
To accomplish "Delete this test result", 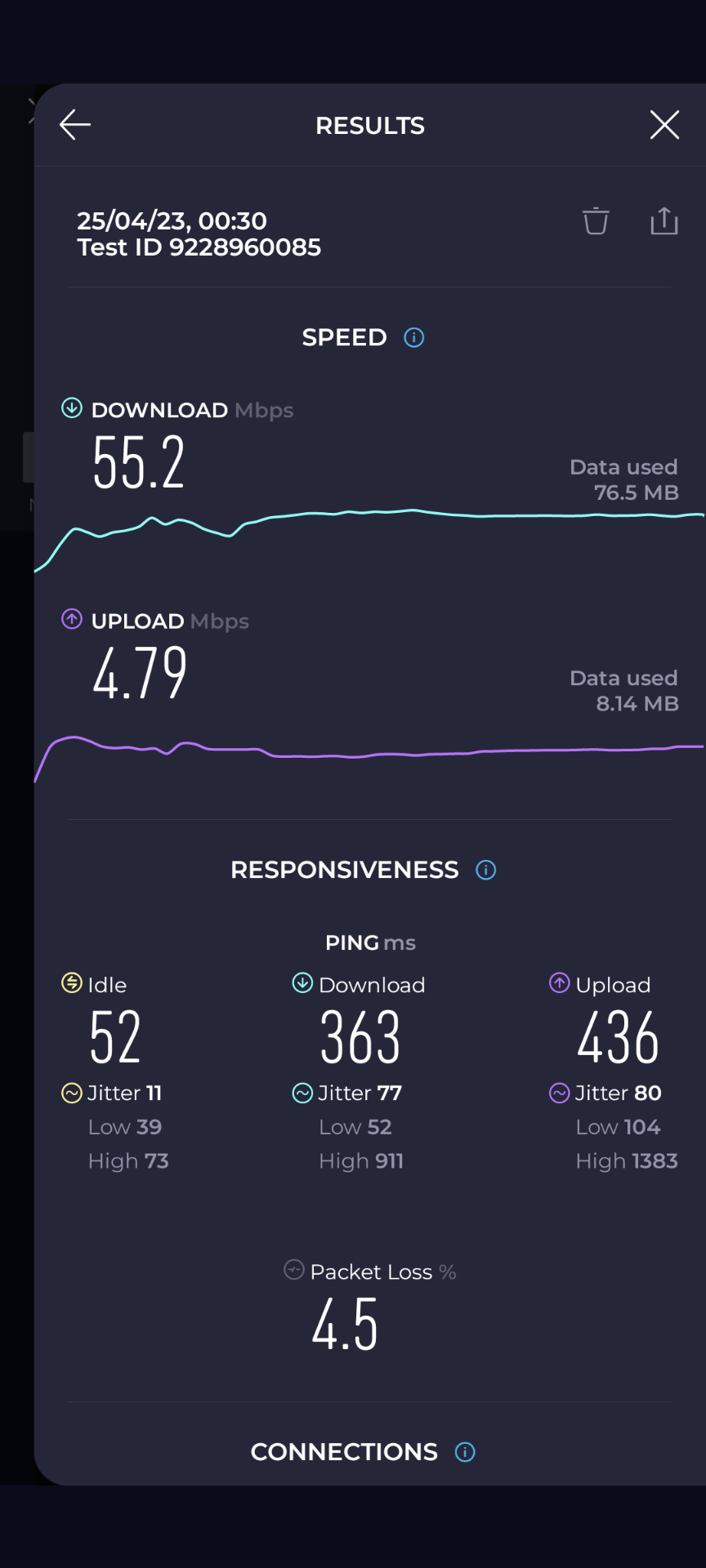I will (596, 220).
